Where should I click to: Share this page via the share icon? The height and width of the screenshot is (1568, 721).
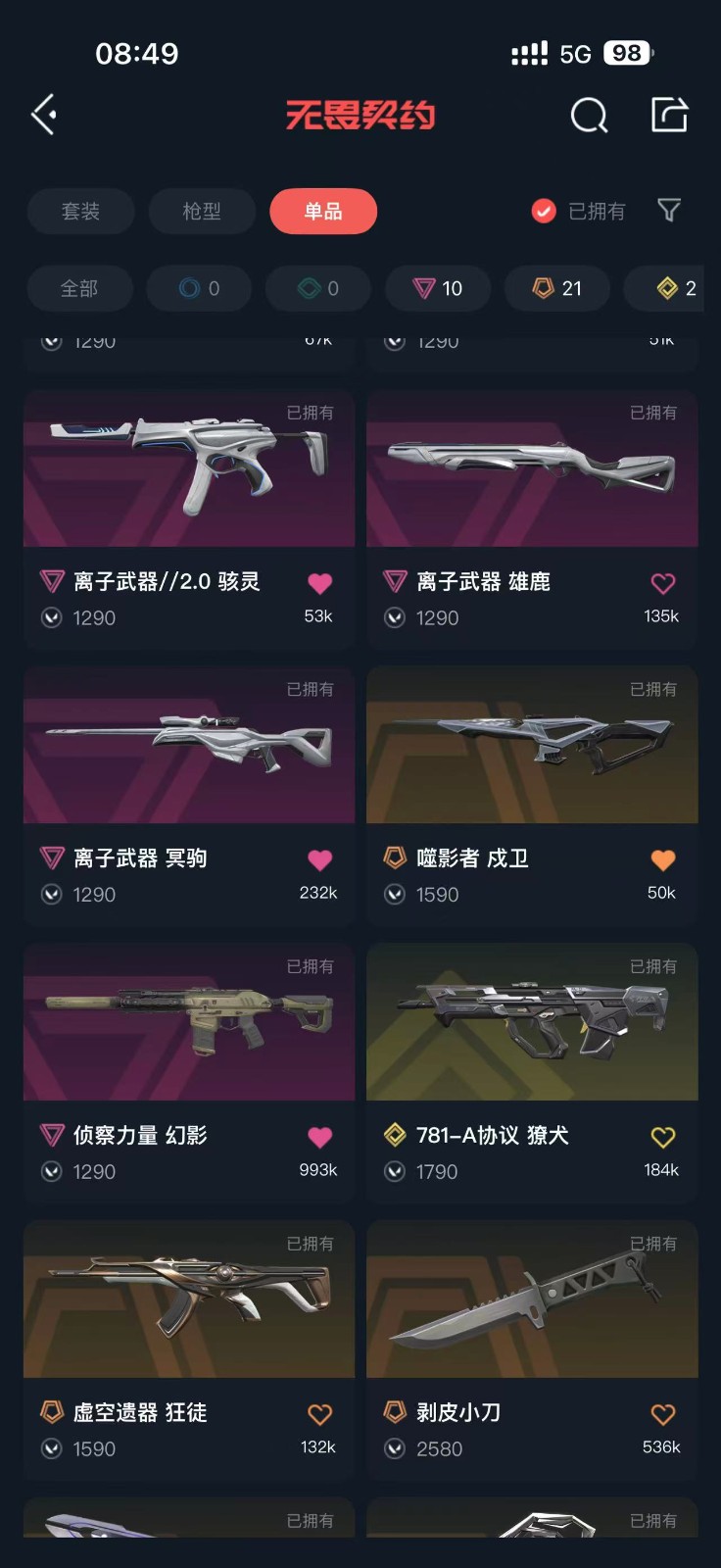[670, 115]
